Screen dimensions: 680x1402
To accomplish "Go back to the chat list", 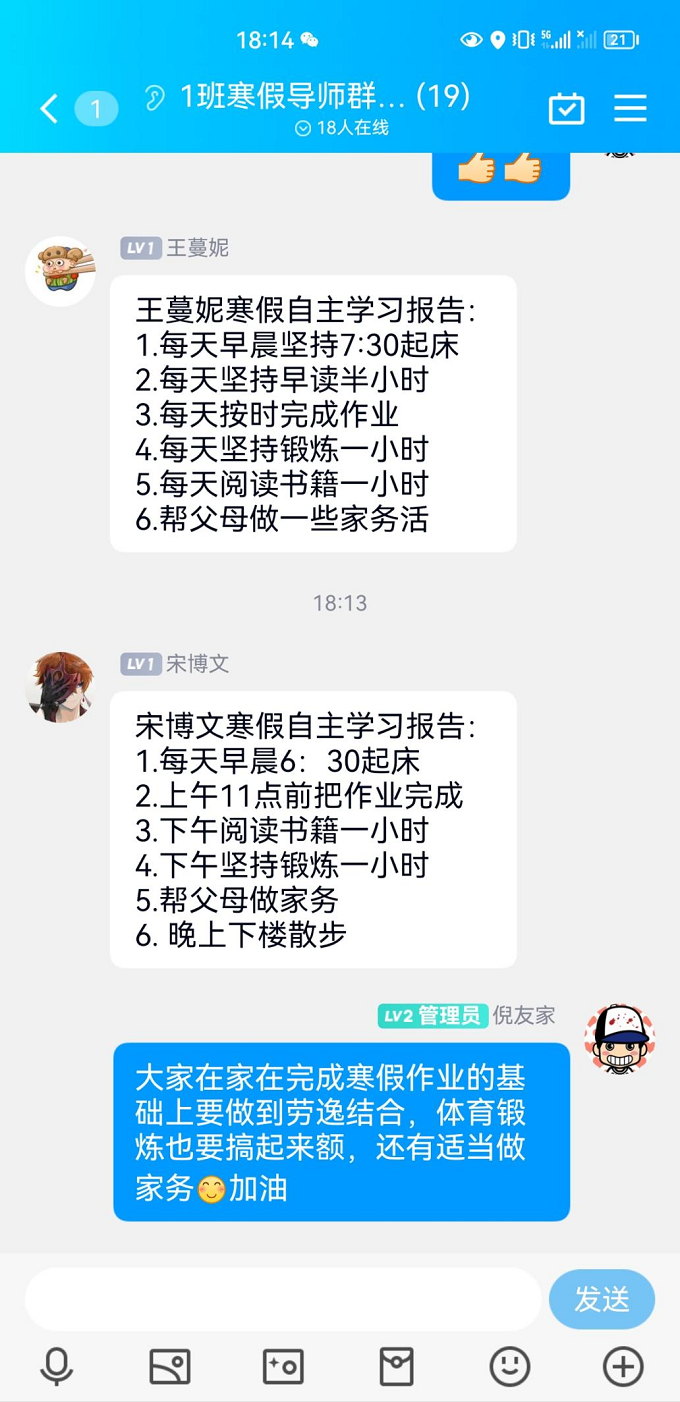I will (x=49, y=108).
